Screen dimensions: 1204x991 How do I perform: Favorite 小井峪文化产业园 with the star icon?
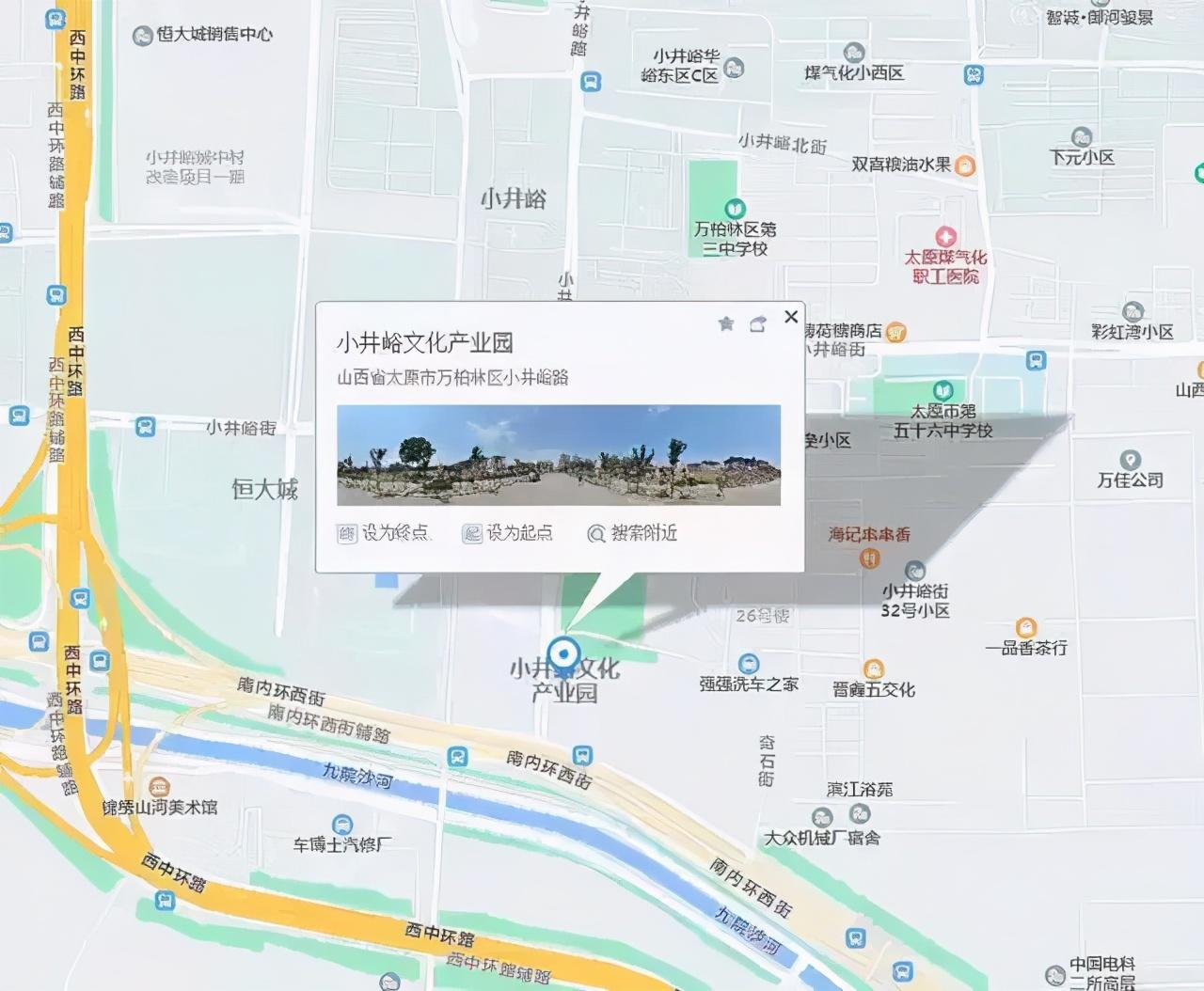(x=726, y=324)
